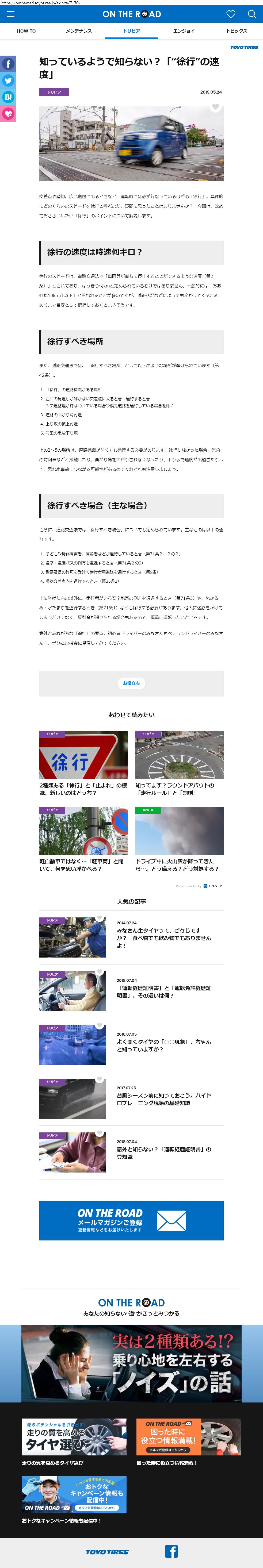Open the favorites heart in header

(231, 14)
